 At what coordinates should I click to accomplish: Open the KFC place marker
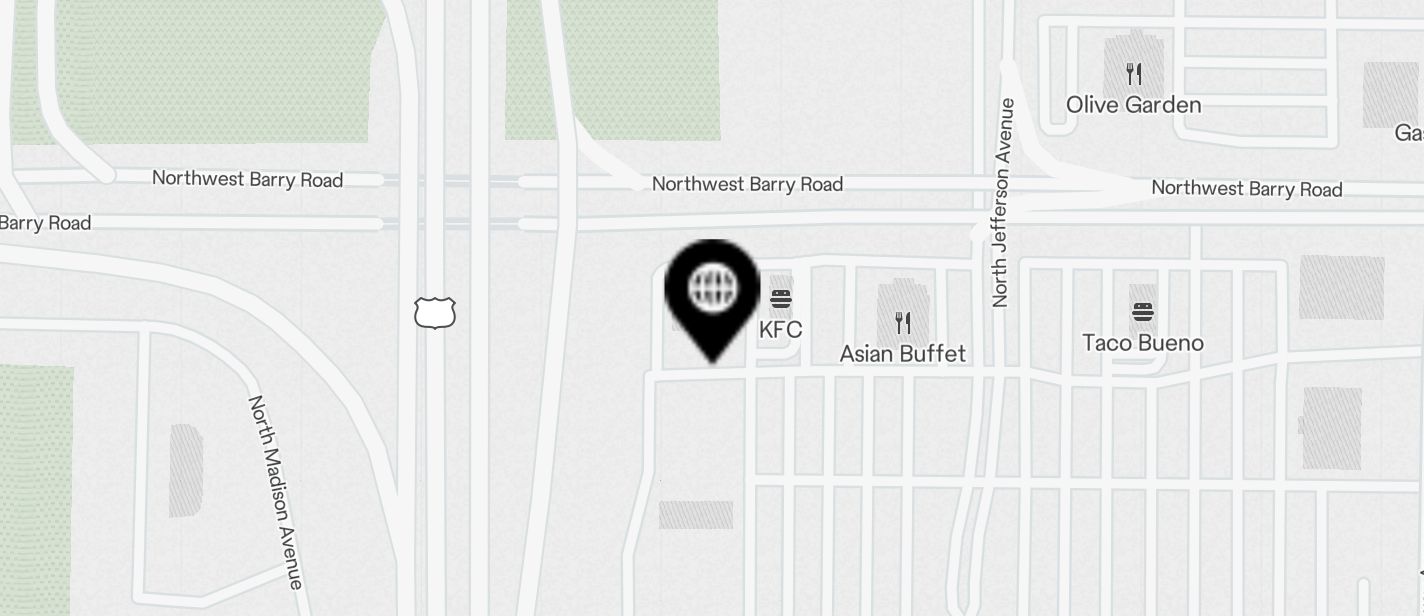[781, 299]
